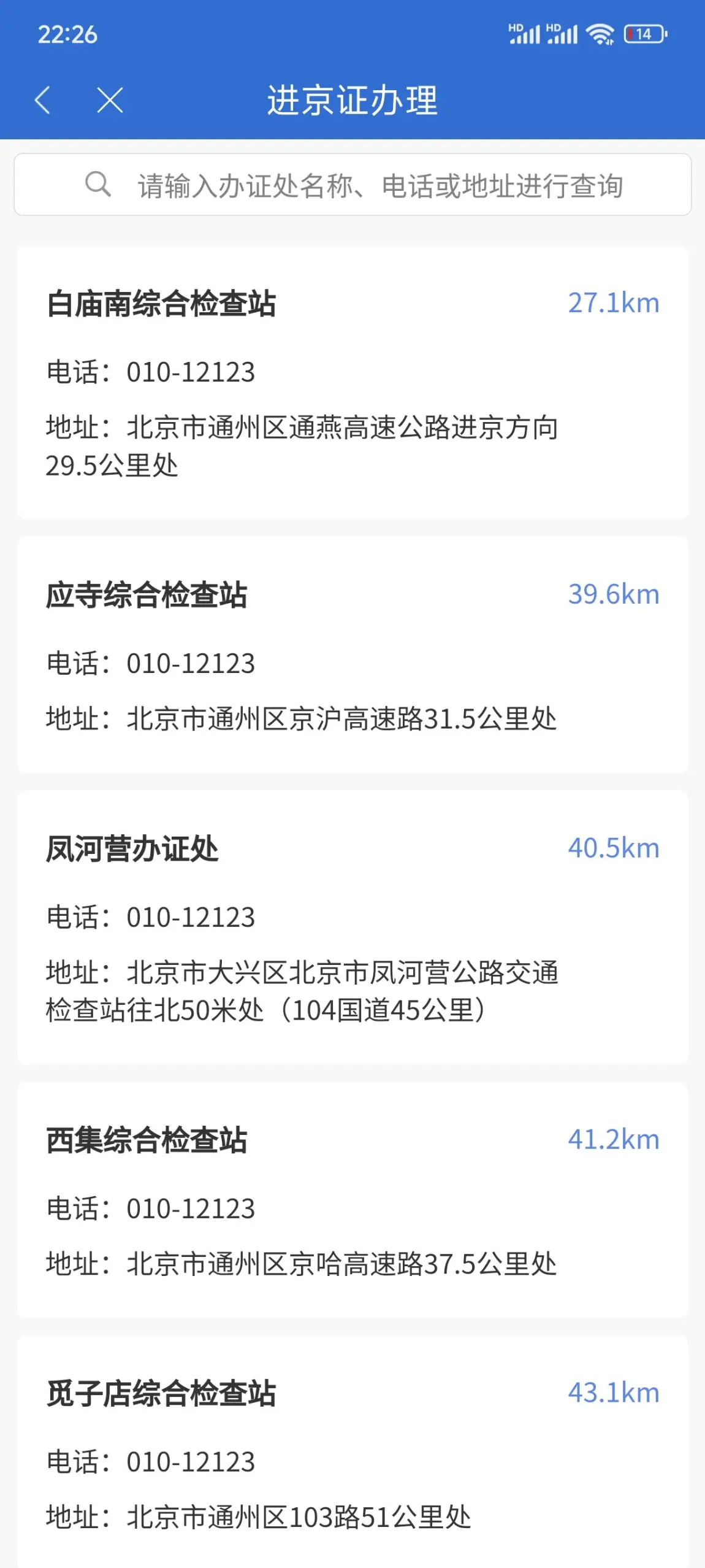Choose the 西集综合检查站 card
705x1568 pixels.
point(352,1200)
